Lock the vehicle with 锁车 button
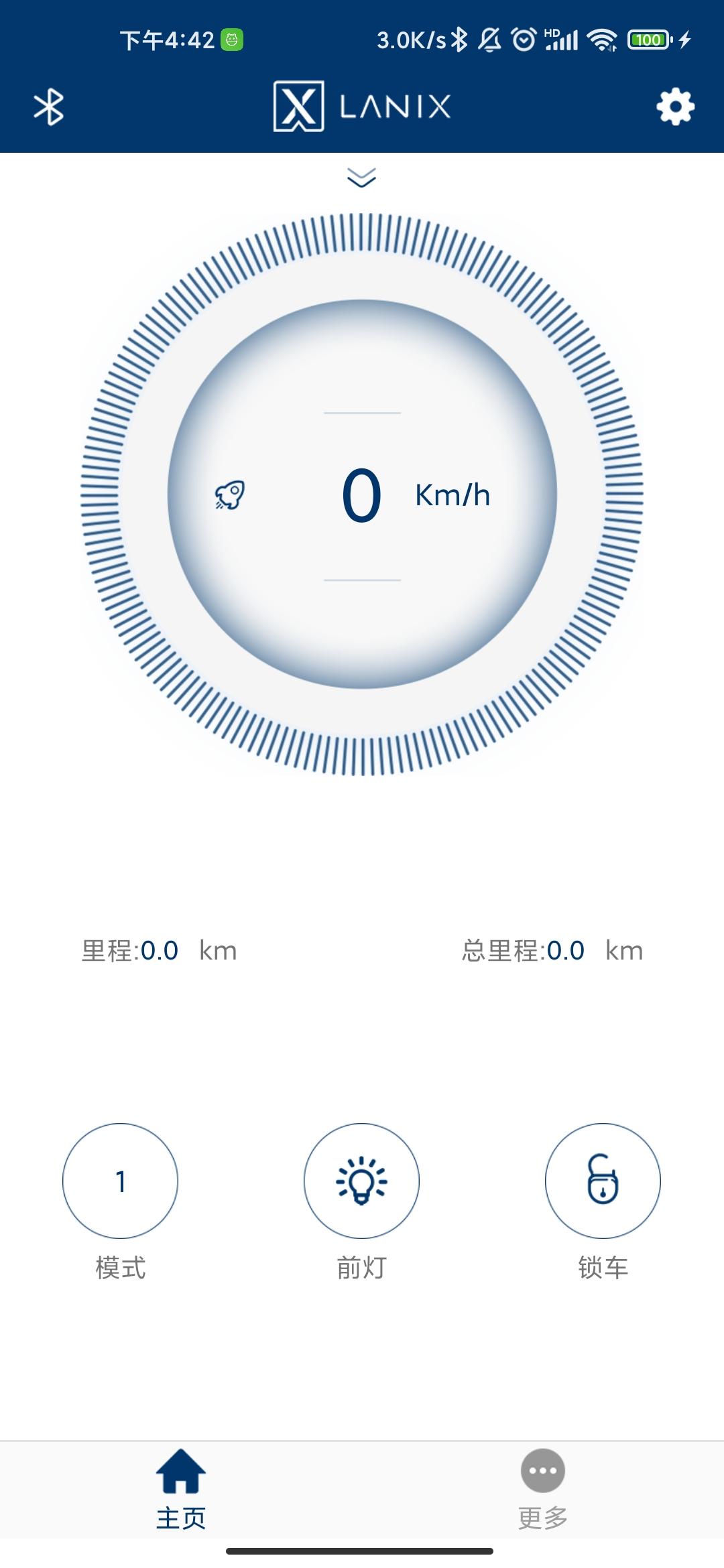The image size is (724, 1568). click(603, 1181)
